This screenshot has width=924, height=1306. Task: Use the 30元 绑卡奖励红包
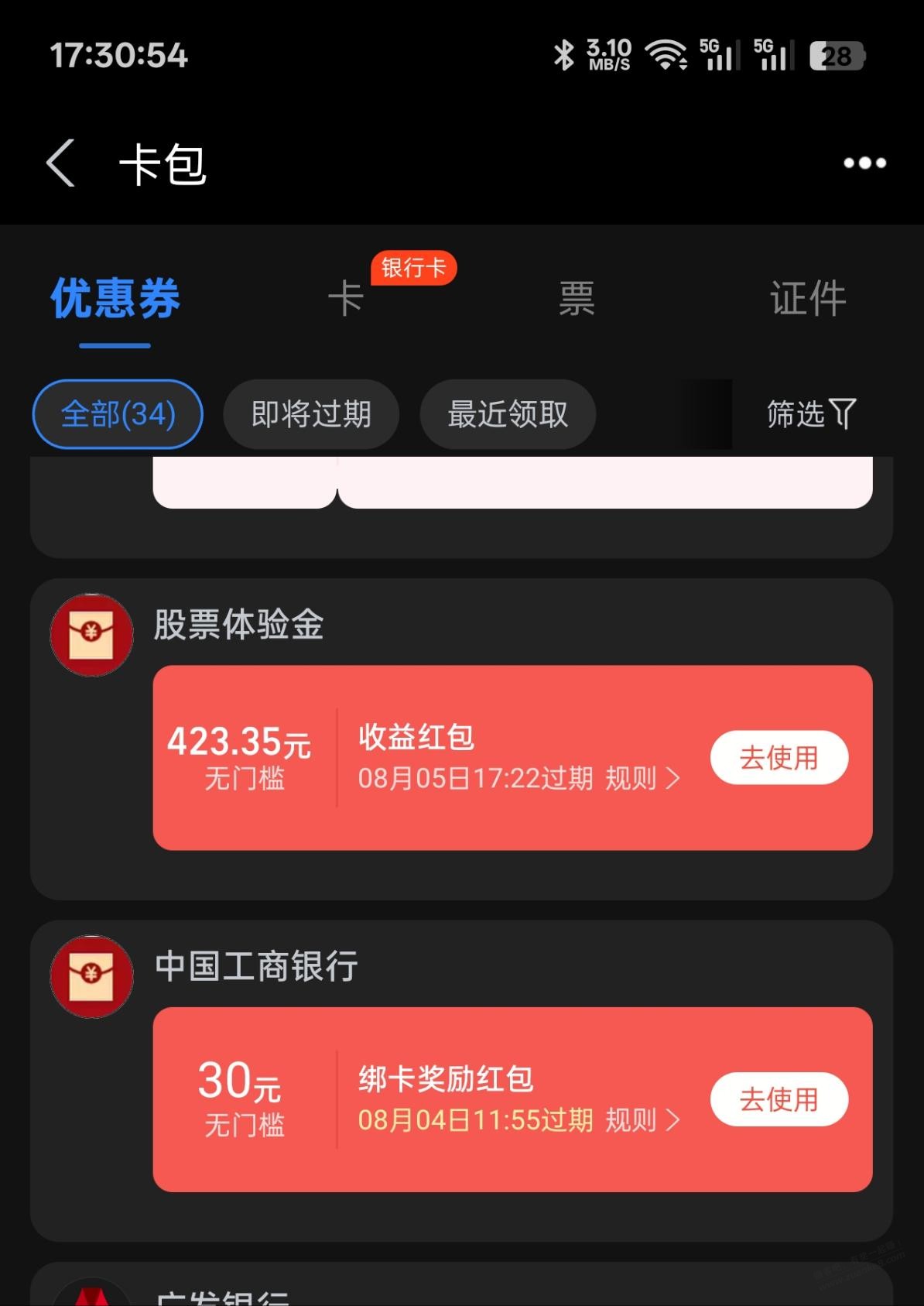click(x=779, y=1099)
